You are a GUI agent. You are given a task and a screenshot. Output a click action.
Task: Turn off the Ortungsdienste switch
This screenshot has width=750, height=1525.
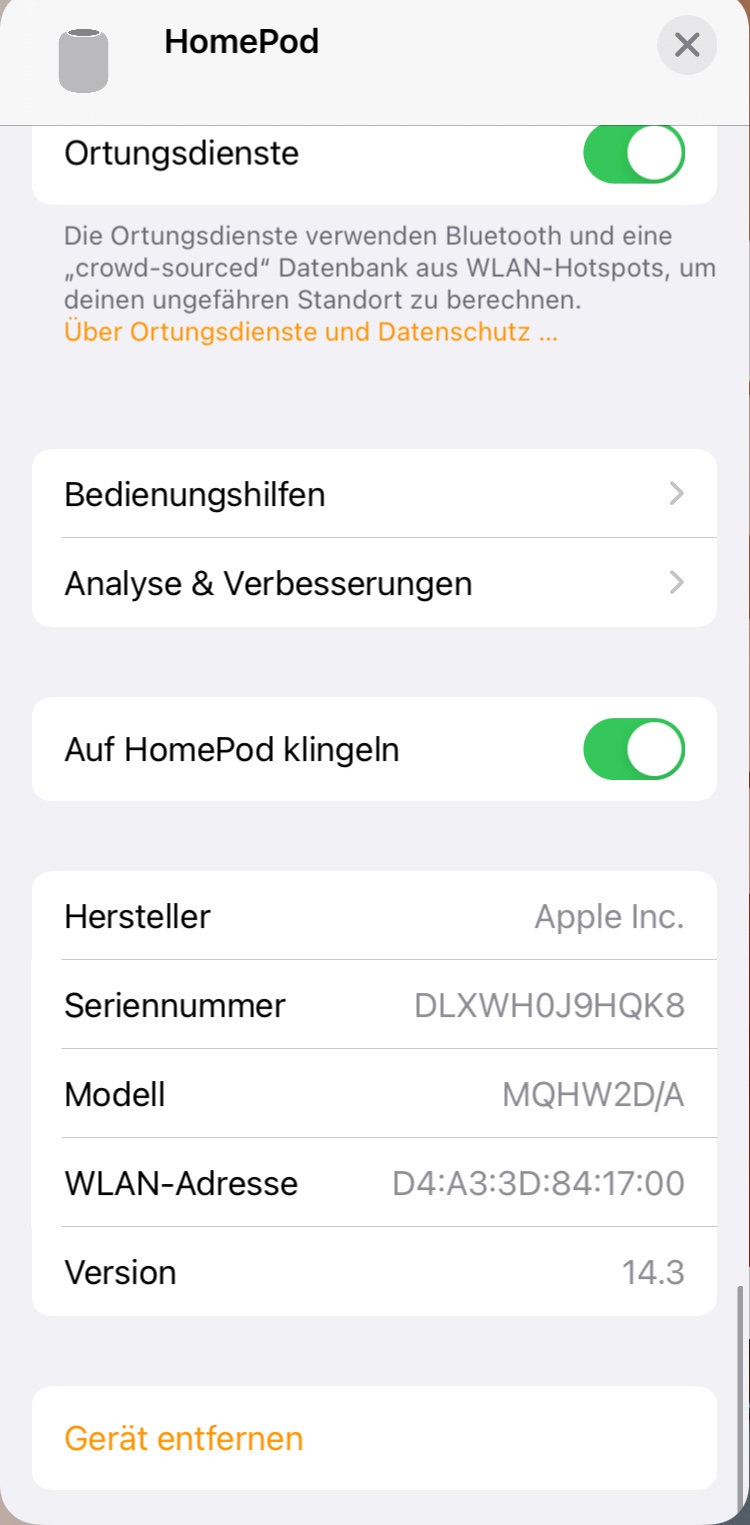[x=634, y=155]
